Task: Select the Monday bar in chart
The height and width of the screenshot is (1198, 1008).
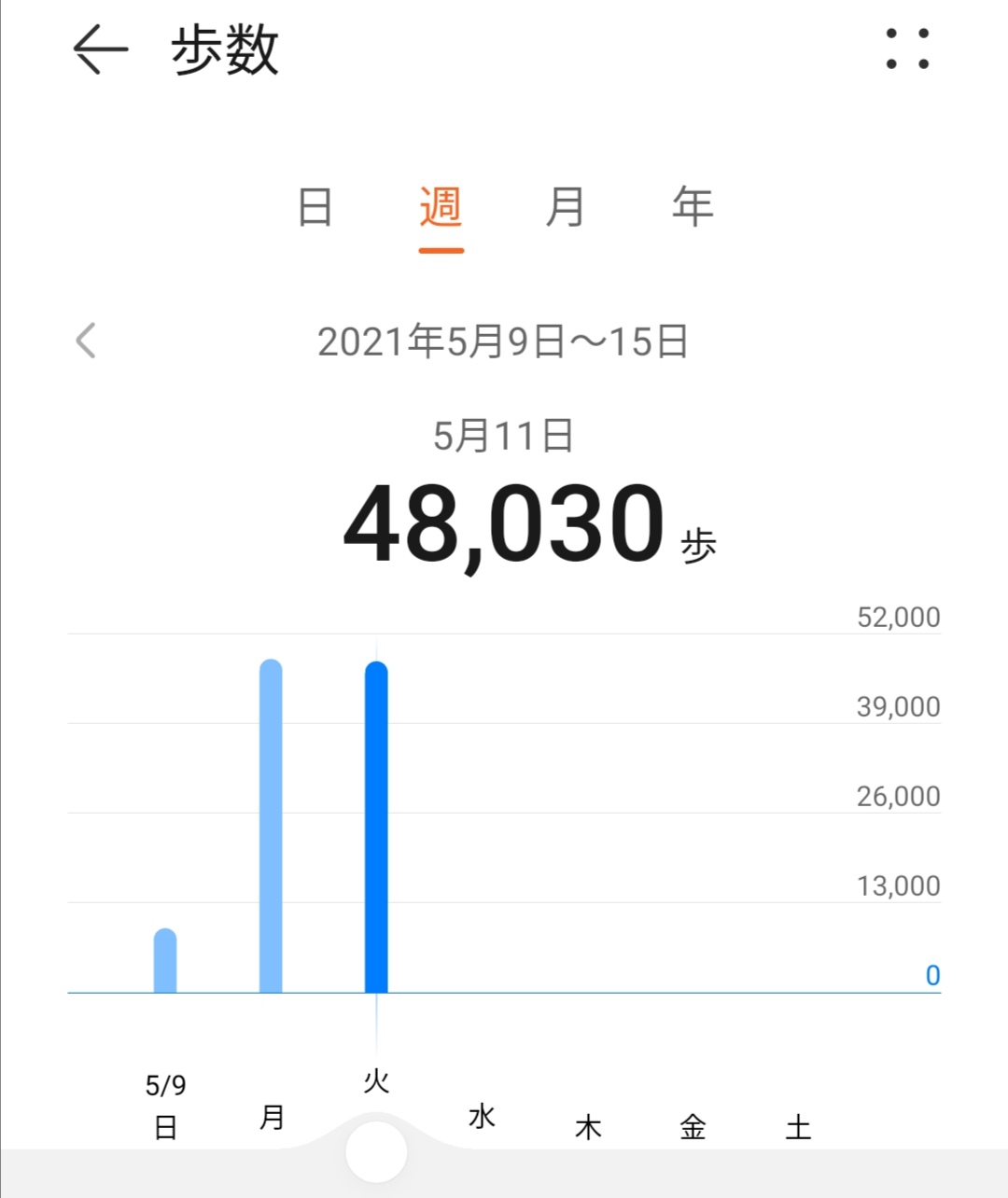Action: click(271, 826)
